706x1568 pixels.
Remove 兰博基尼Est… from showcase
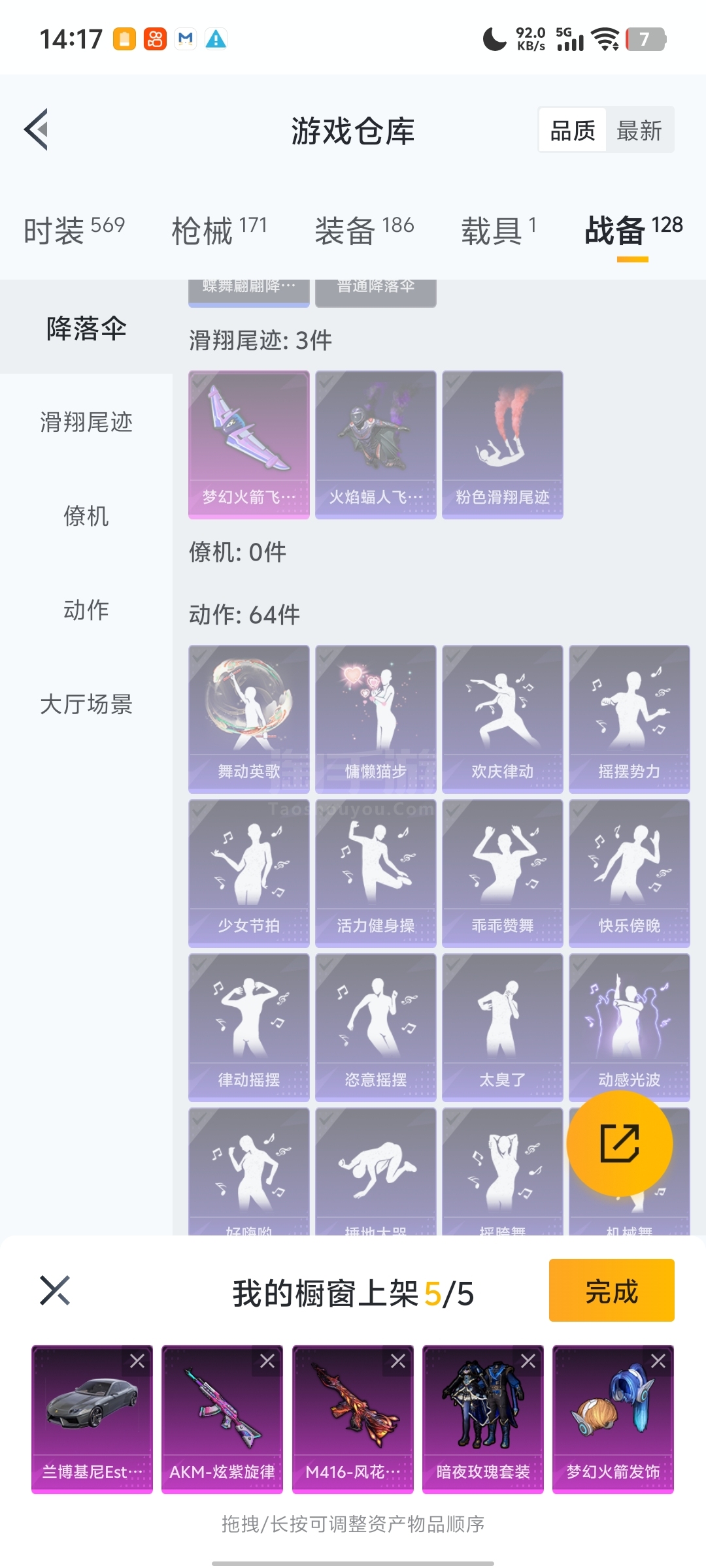pyautogui.click(x=137, y=1361)
